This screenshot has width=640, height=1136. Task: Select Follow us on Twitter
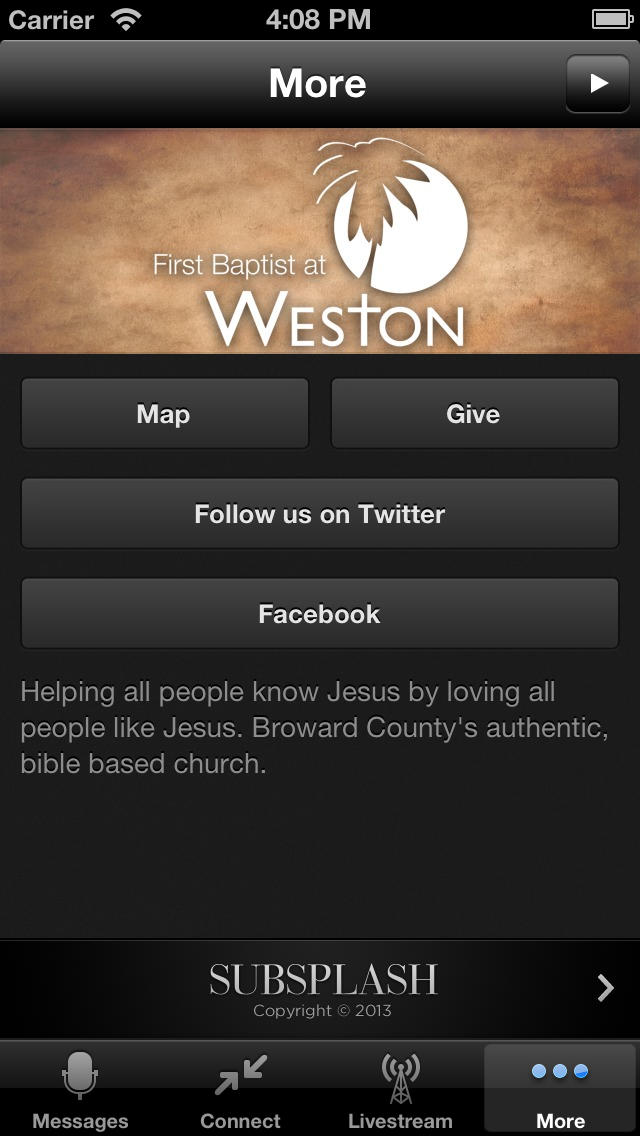320,514
